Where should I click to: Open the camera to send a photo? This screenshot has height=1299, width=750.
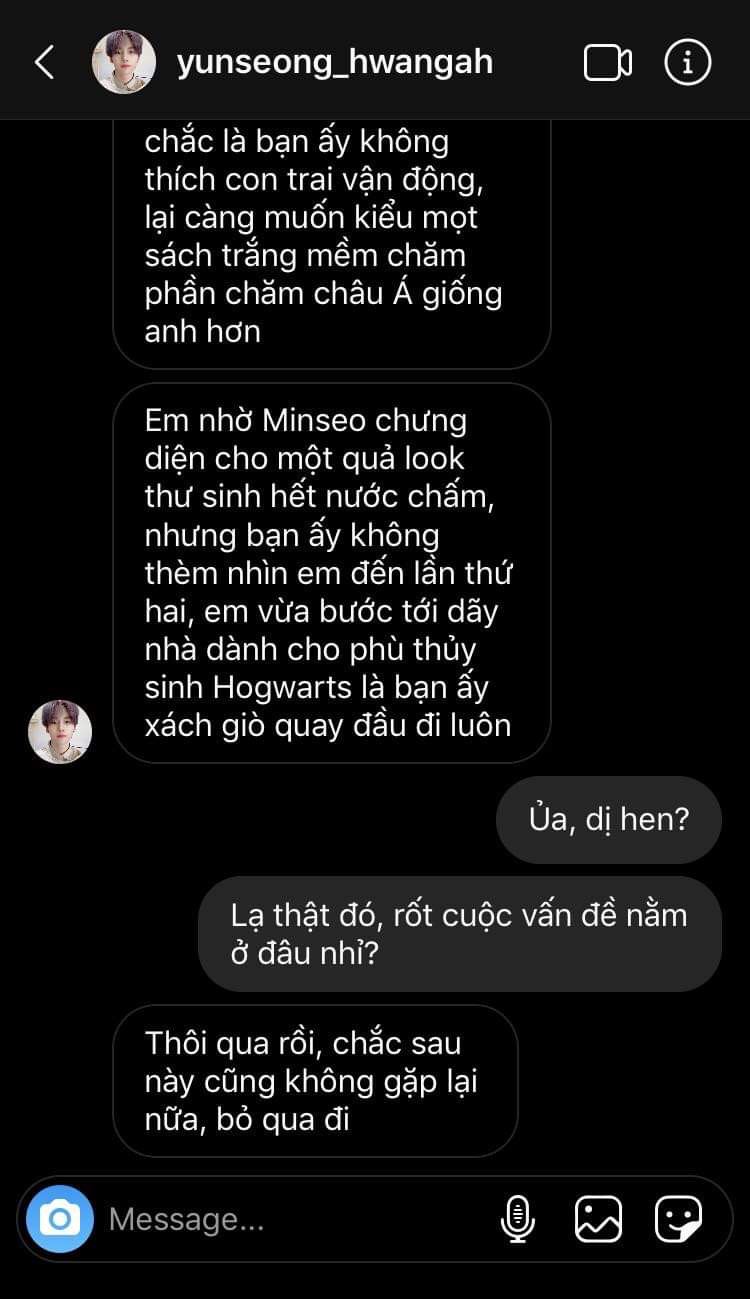tap(60, 1219)
